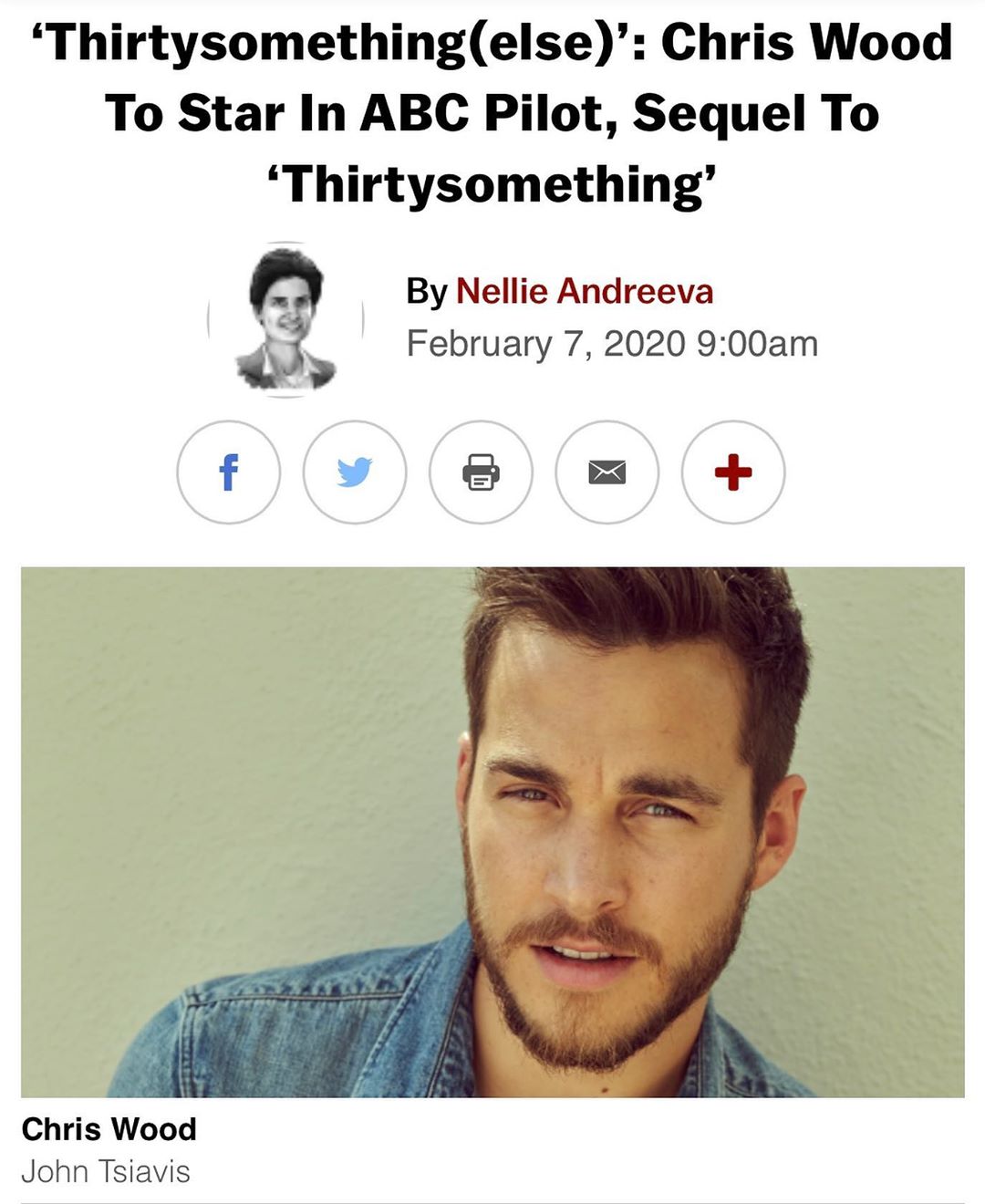Email this article
This screenshot has height=1204, width=985.
click(x=607, y=472)
